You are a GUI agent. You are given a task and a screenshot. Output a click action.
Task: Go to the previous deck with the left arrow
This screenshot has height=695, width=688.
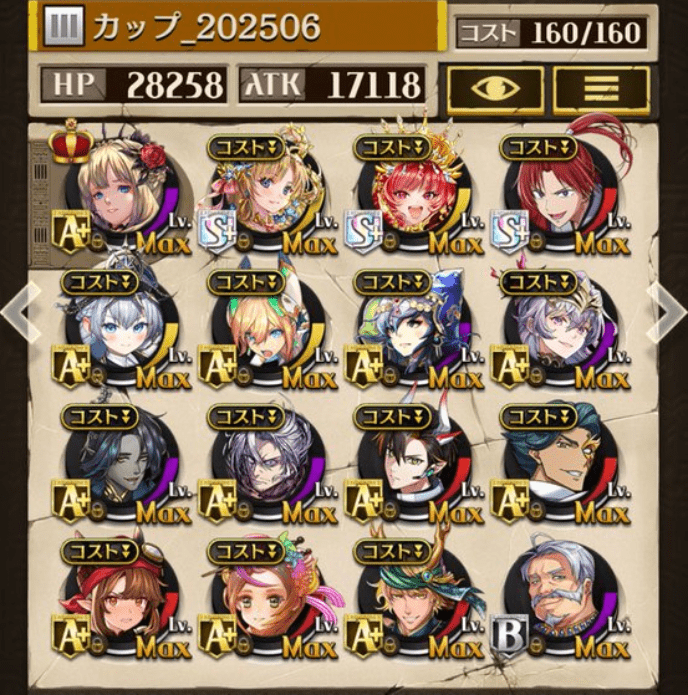[x=18, y=312]
